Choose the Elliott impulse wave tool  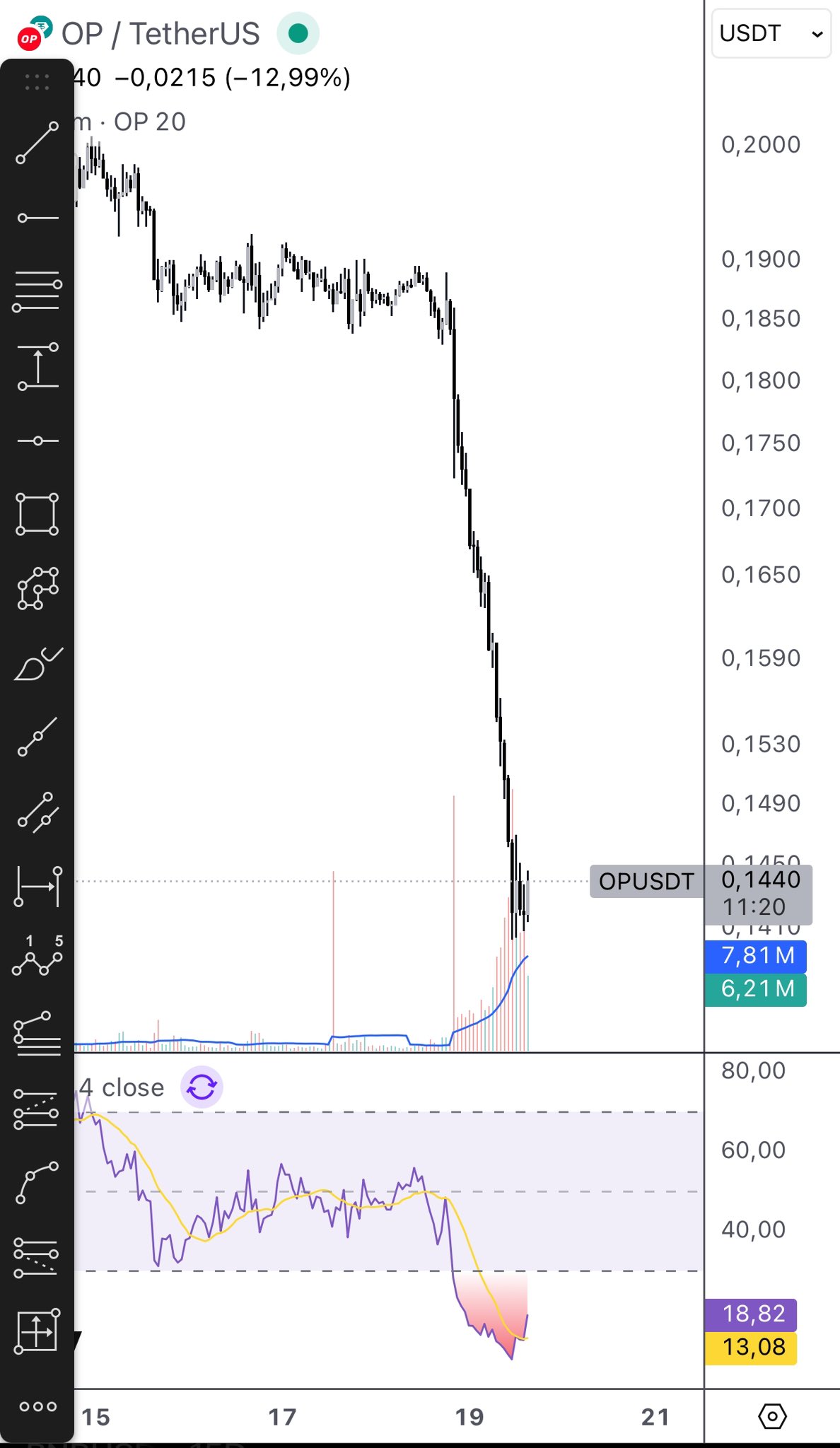click(x=37, y=959)
